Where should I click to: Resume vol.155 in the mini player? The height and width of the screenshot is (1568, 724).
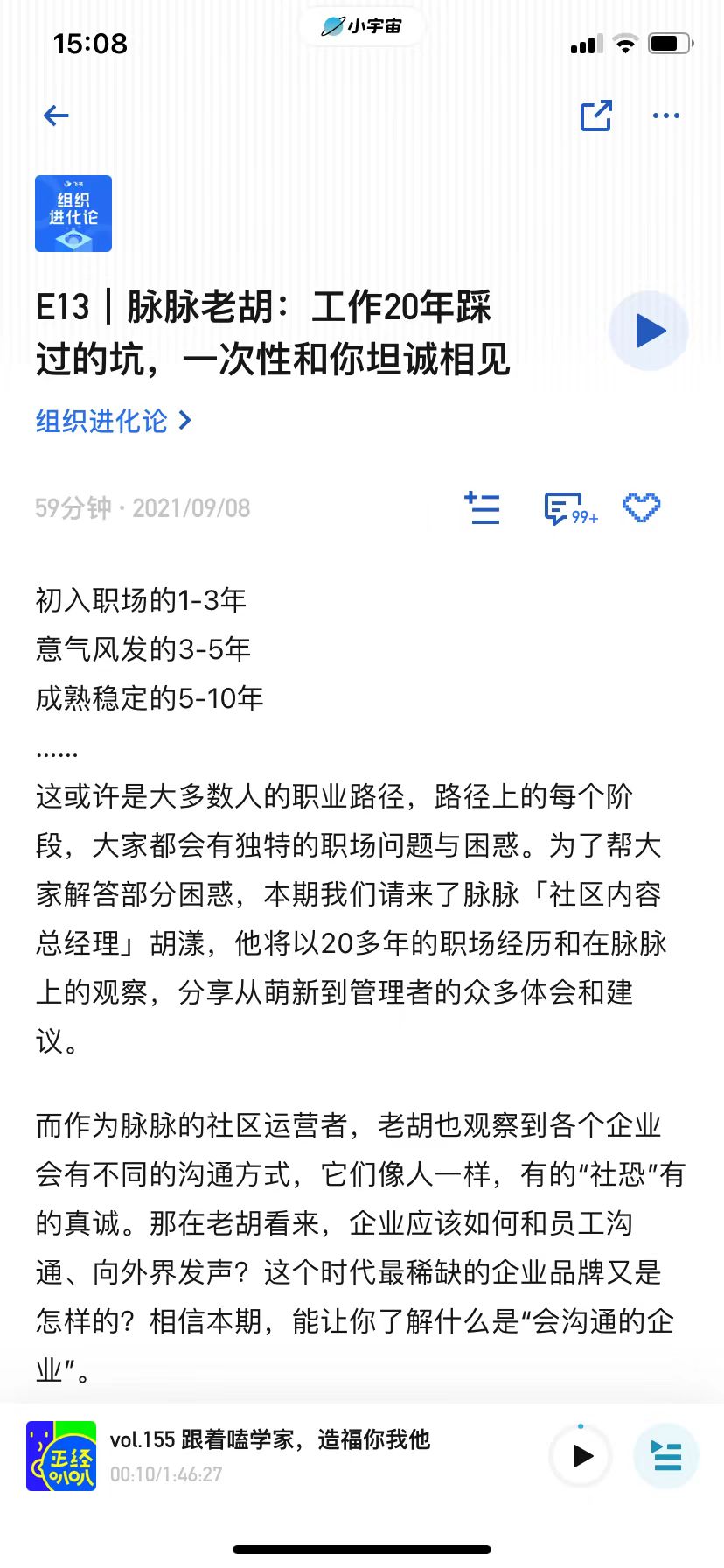pos(581,1456)
